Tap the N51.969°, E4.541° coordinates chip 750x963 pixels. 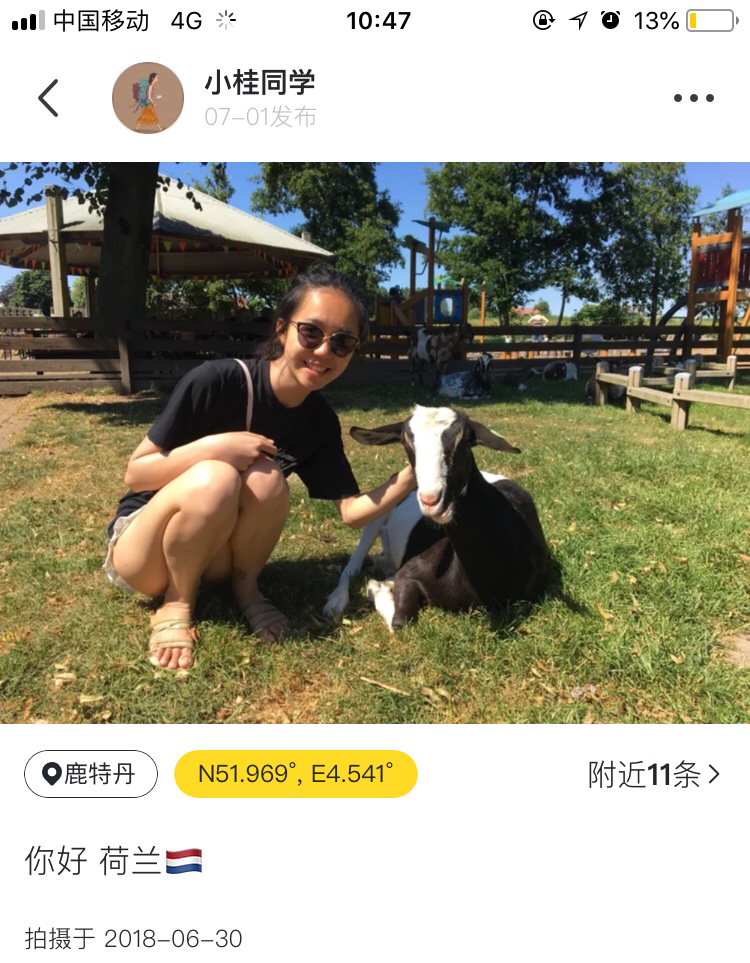click(x=295, y=774)
